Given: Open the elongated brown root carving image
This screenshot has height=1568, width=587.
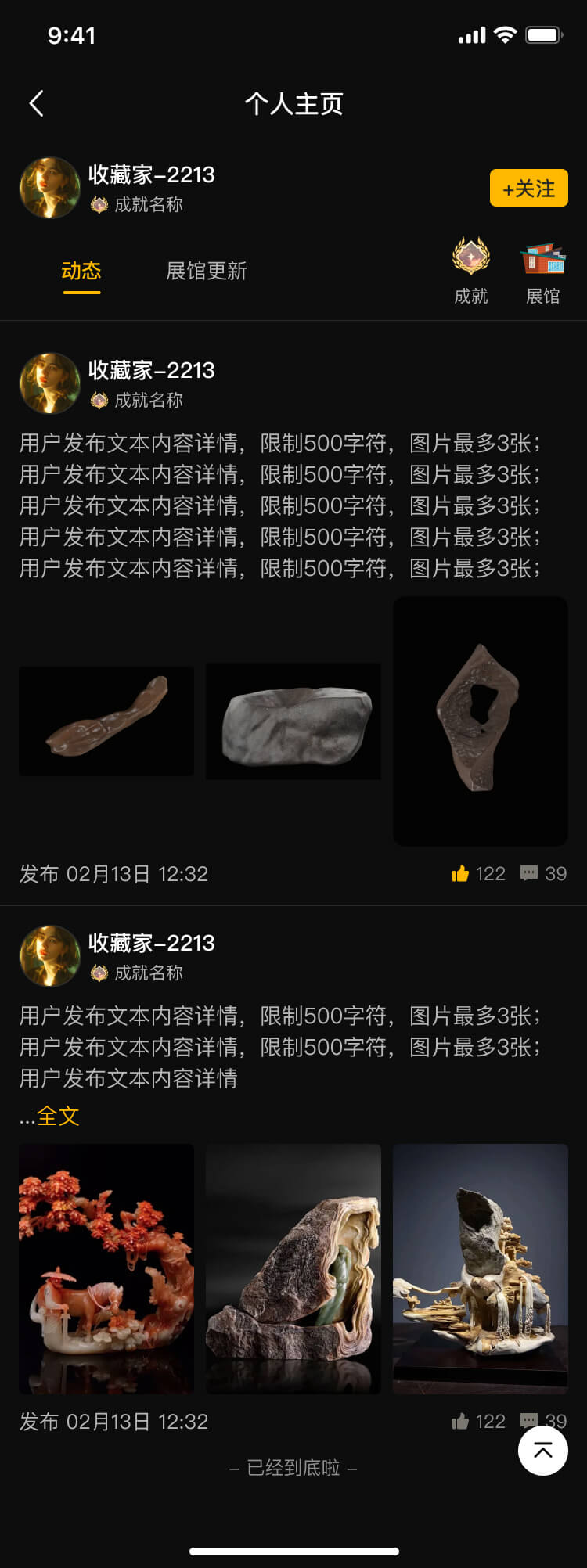Looking at the screenshot, I should pyautogui.click(x=106, y=721).
